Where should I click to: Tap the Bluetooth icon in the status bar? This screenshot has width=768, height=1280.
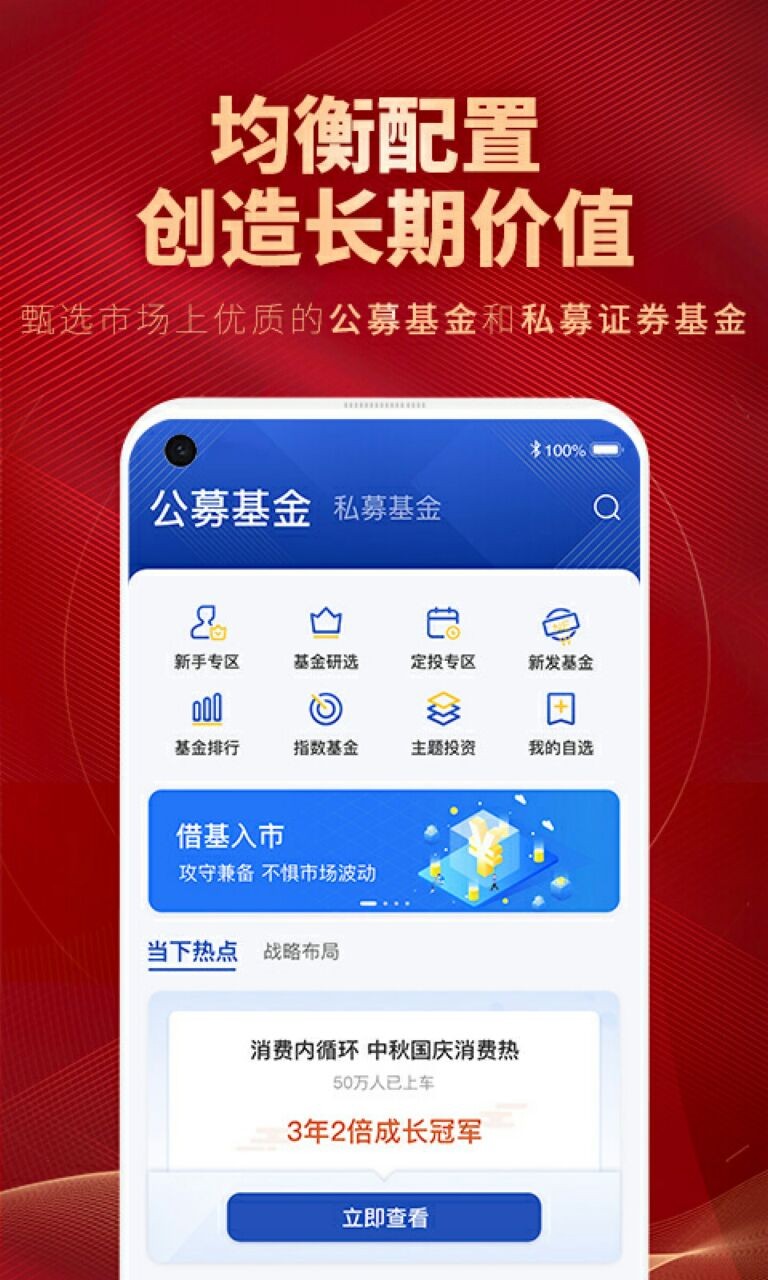pyautogui.click(x=535, y=449)
